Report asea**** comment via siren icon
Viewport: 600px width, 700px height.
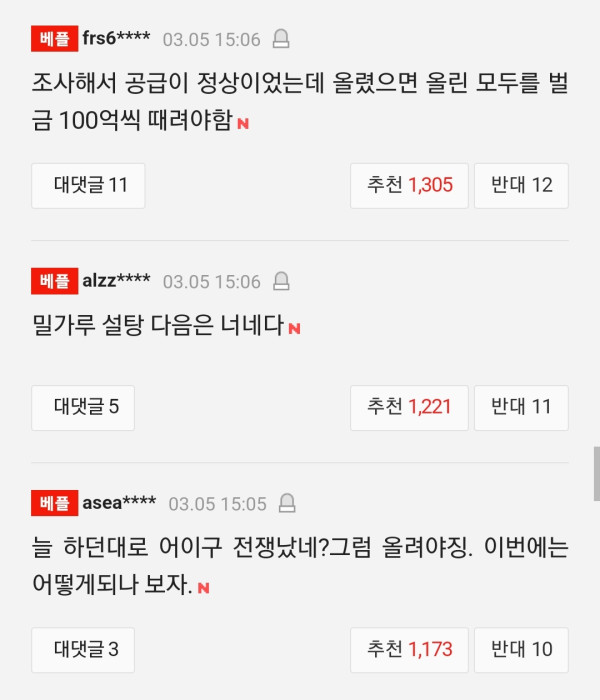click(x=287, y=503)
